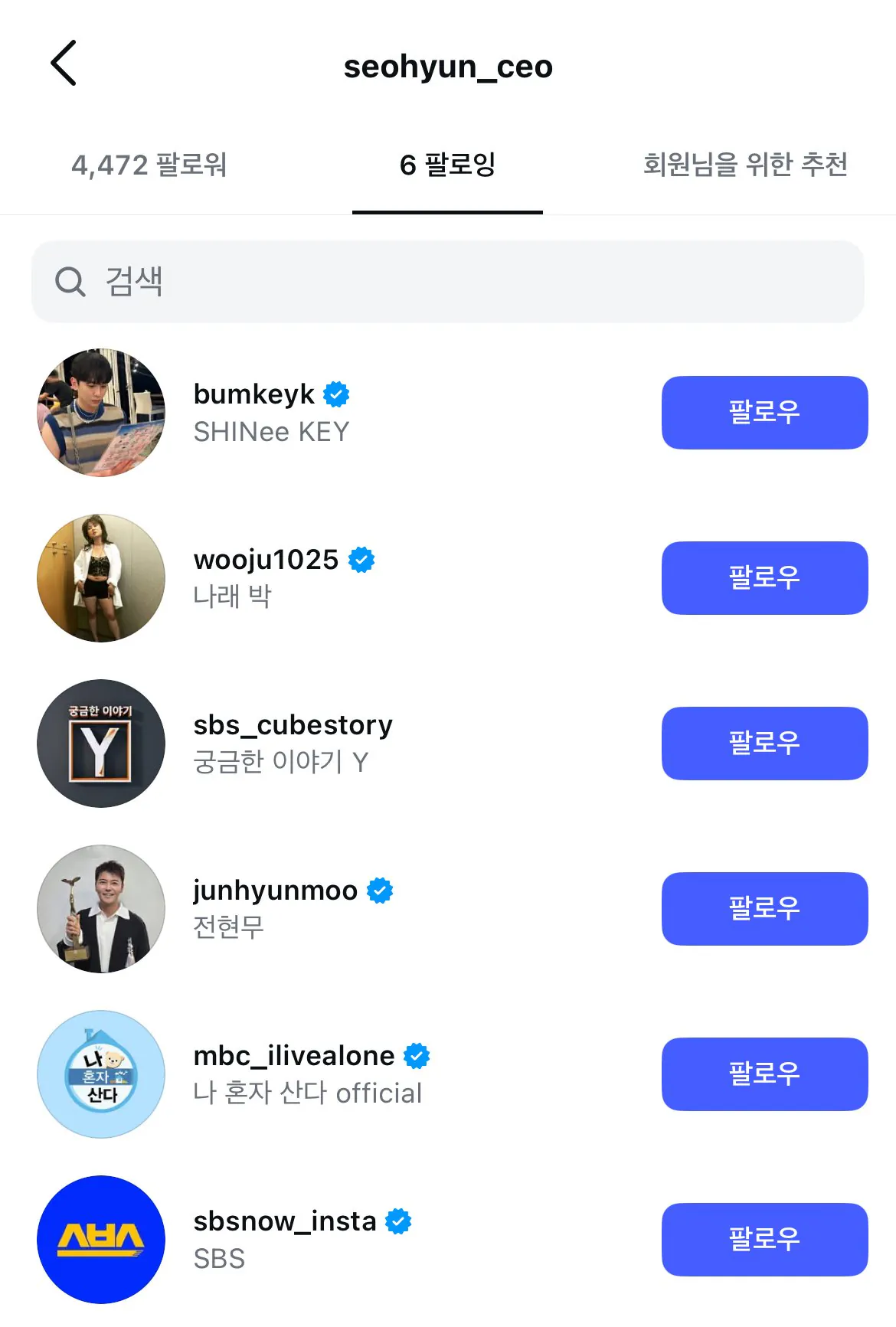The height and width of the screenshot is (1327, 896).
Task: Follow junhyunmoo with the 팔로우 button
Action: [764, 909]
